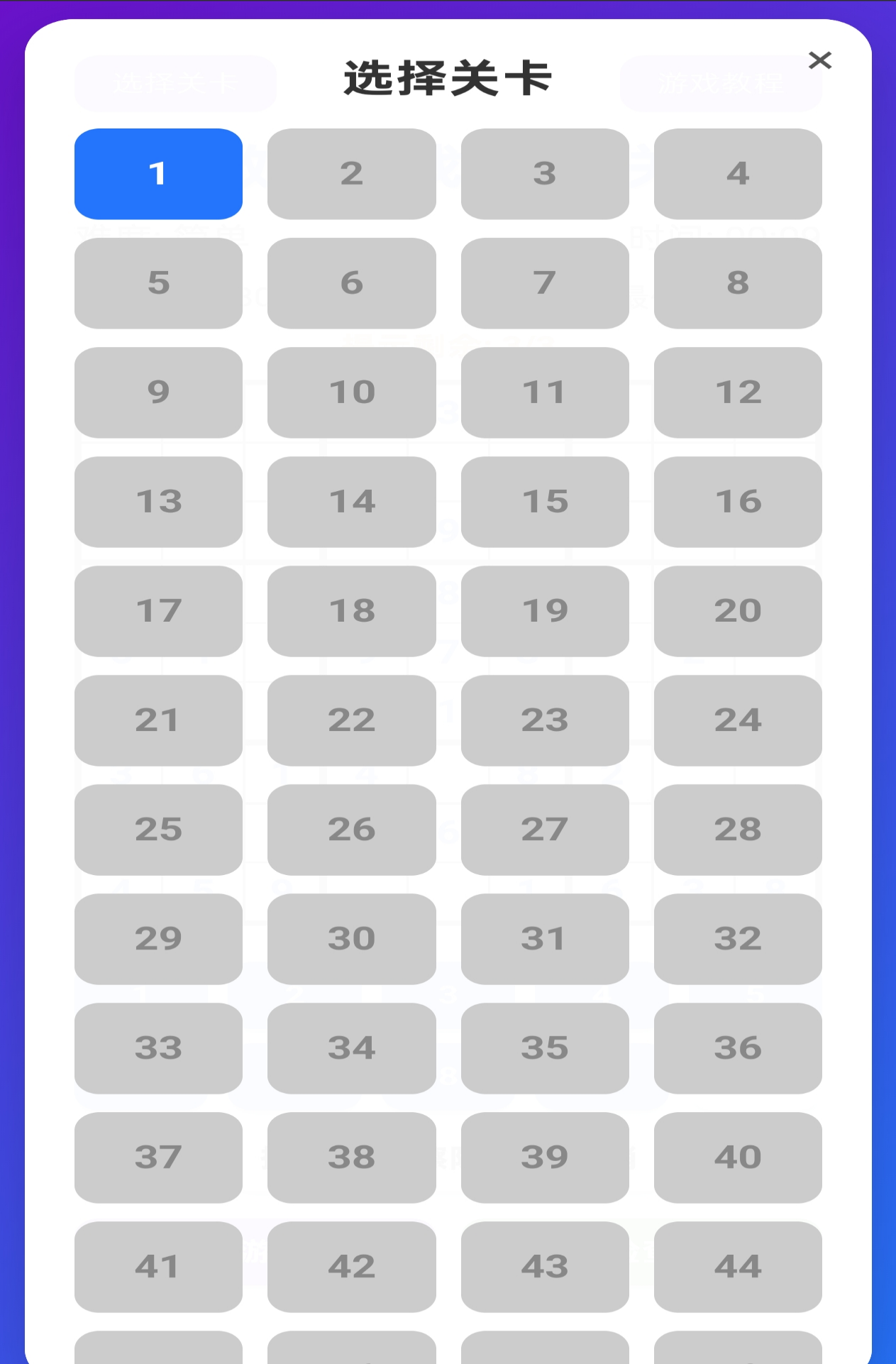Screen dimensions: 896x1364
Task: Tap level 3 button
Action: pos(544,174)
